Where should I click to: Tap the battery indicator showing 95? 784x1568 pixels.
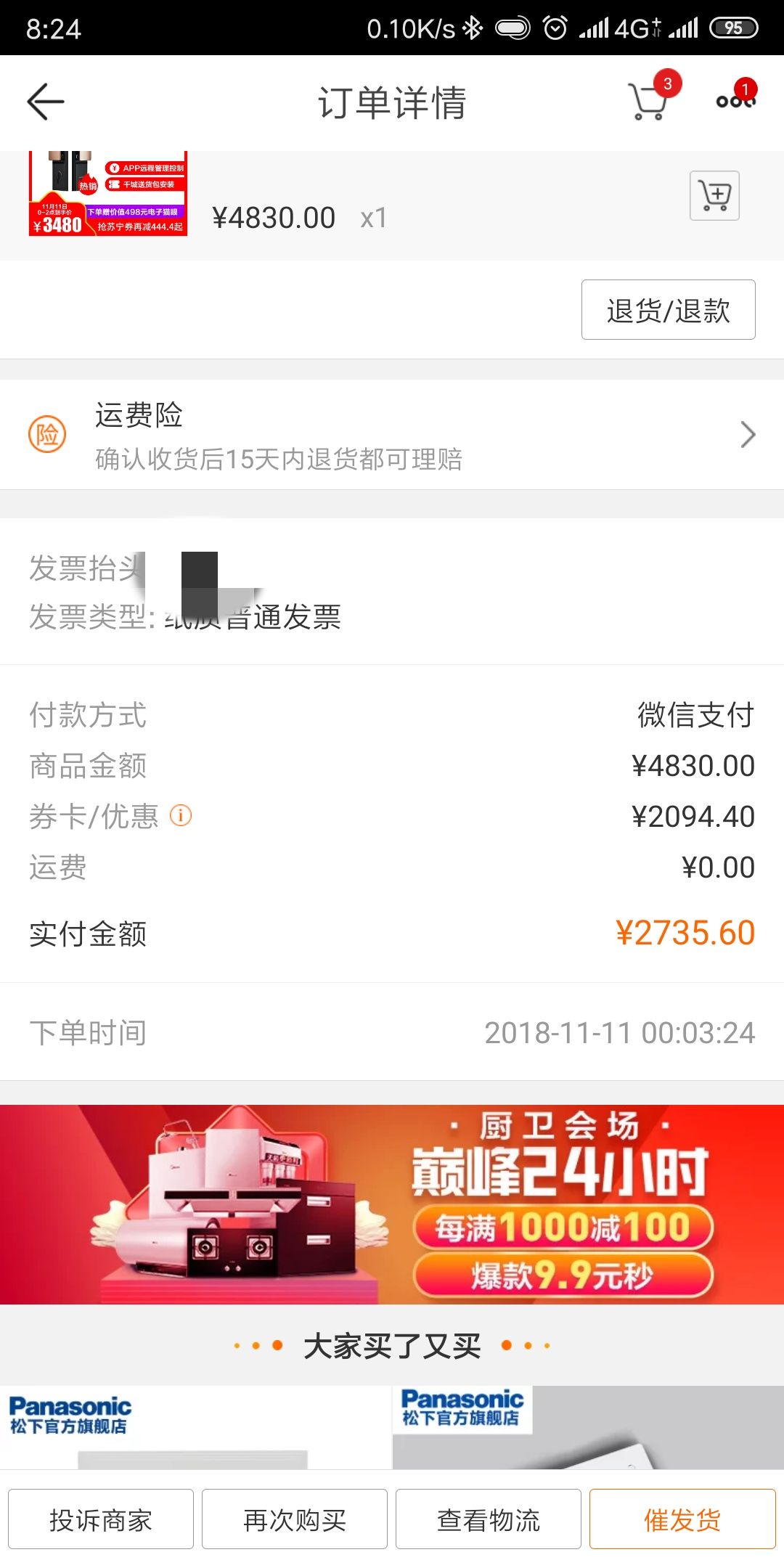tap(732, 28)
